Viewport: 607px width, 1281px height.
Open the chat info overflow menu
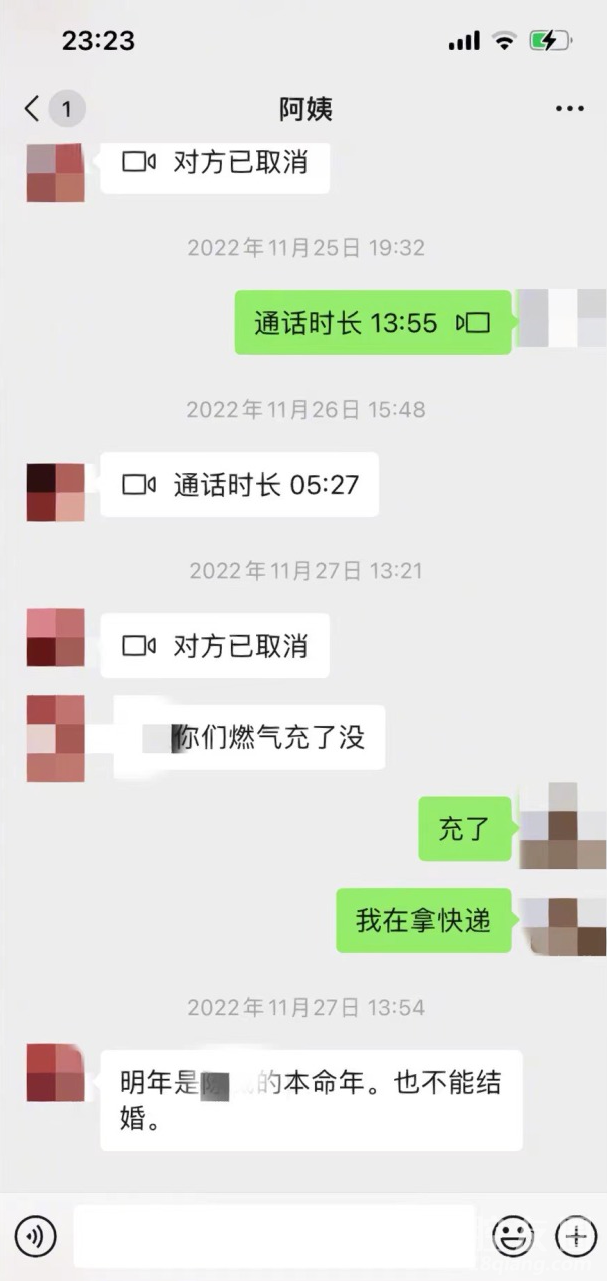pos(569,108)
